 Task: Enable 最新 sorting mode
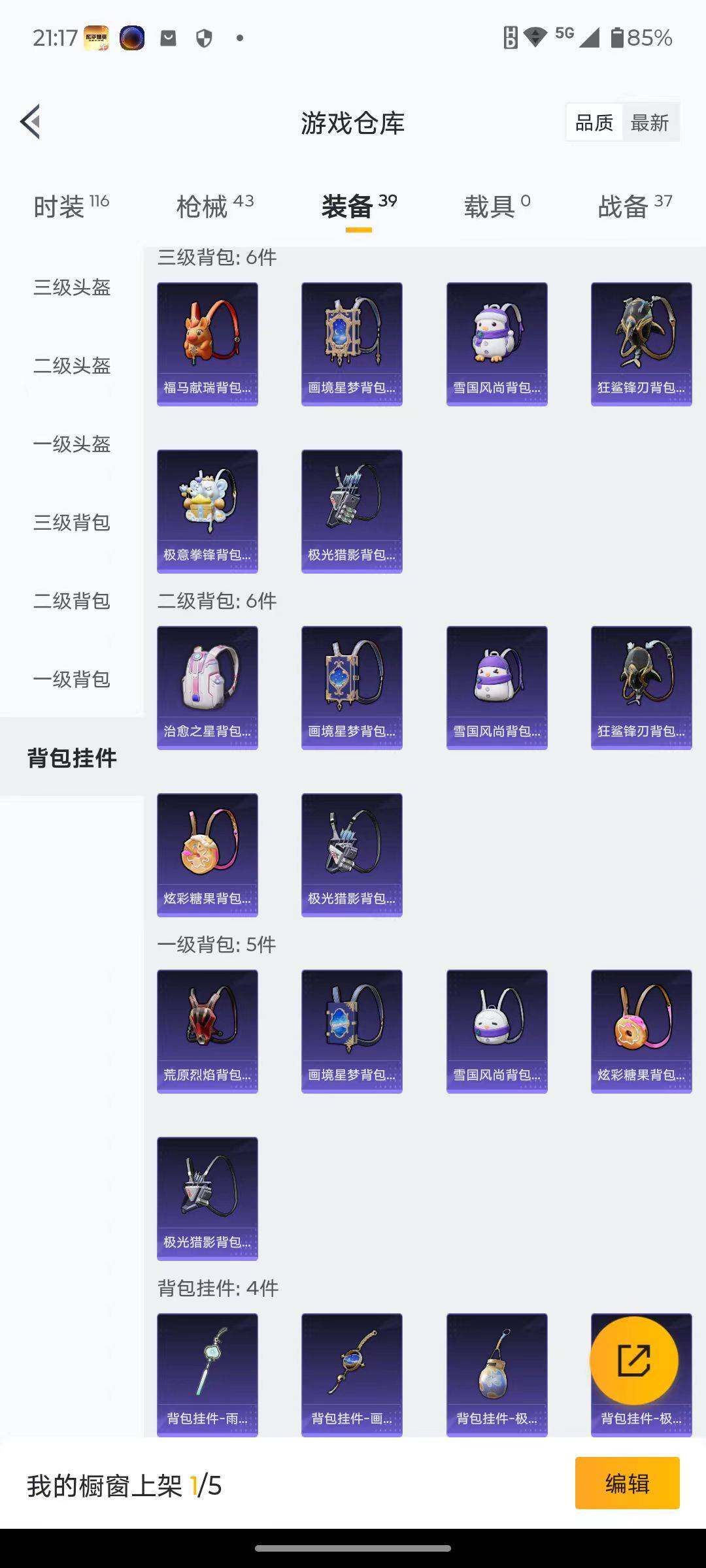coord(652,122)
